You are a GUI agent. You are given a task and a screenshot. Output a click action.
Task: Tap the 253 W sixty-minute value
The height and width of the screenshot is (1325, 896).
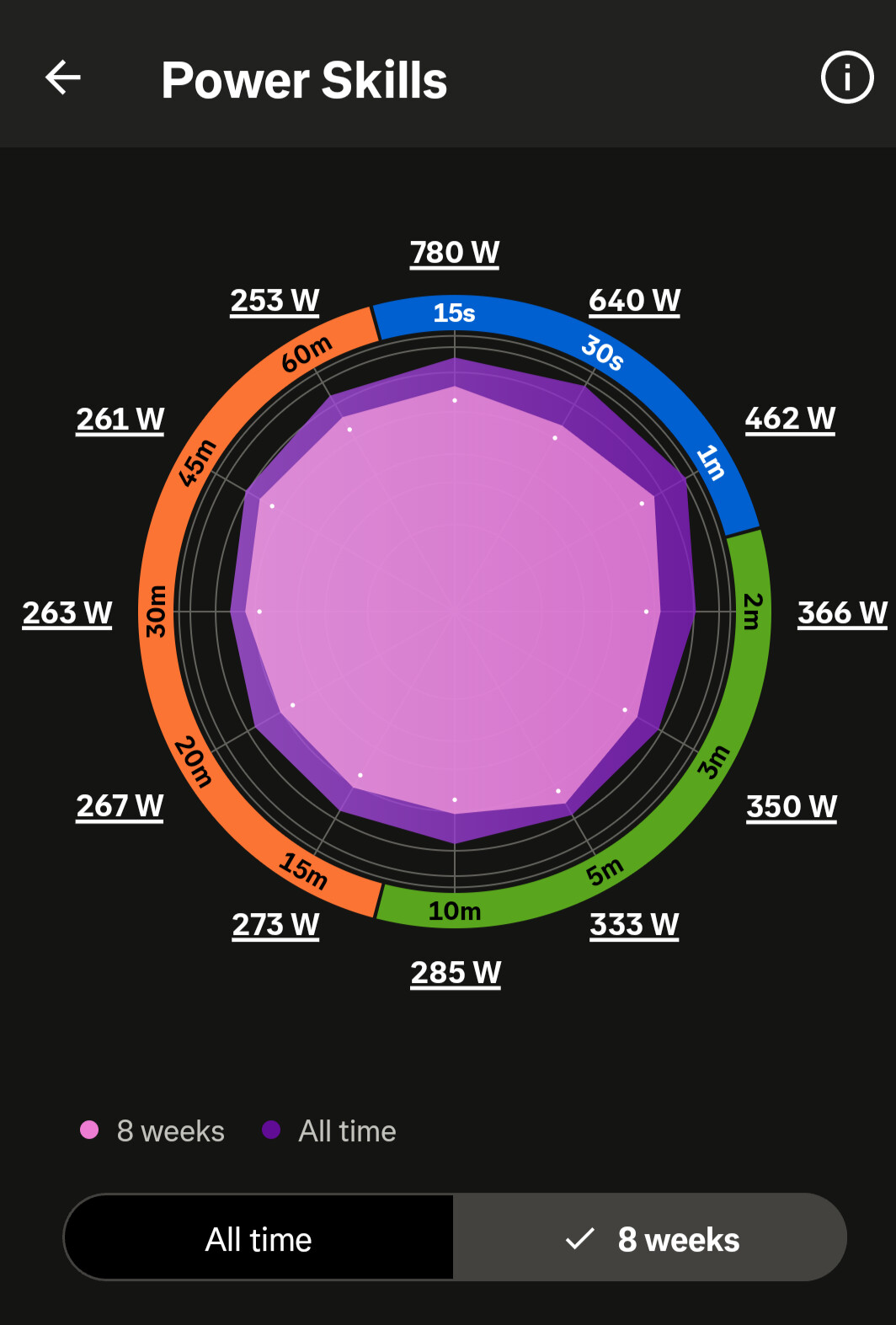click(x=275, y=301)
